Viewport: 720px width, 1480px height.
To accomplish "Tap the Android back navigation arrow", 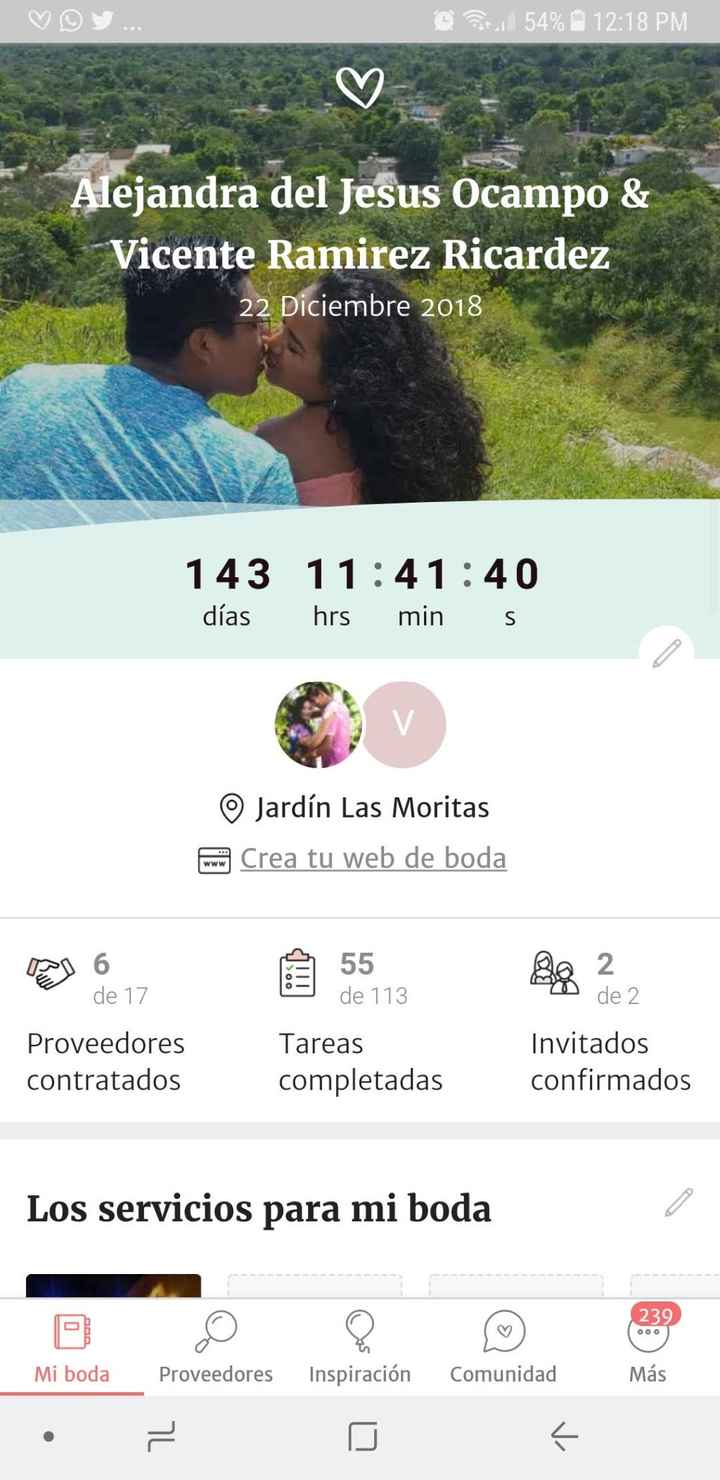I will click(562, 1436).
